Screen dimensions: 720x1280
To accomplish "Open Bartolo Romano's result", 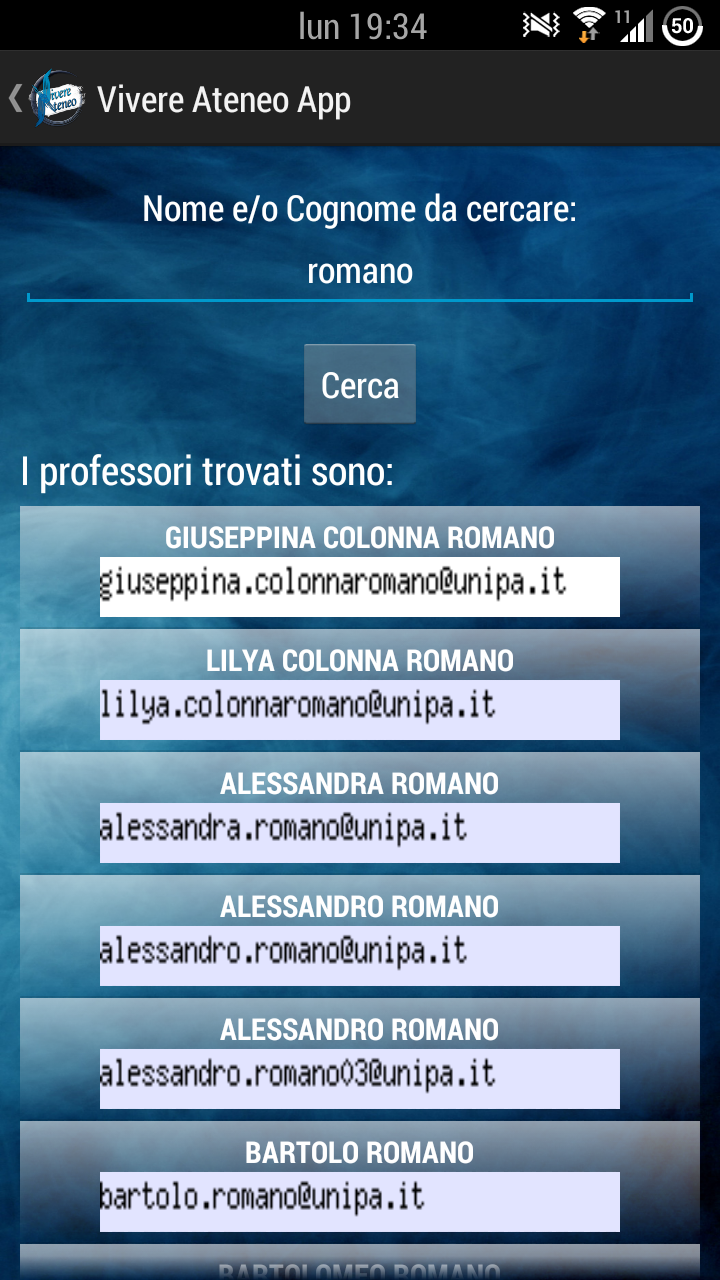I will 360,1153.
